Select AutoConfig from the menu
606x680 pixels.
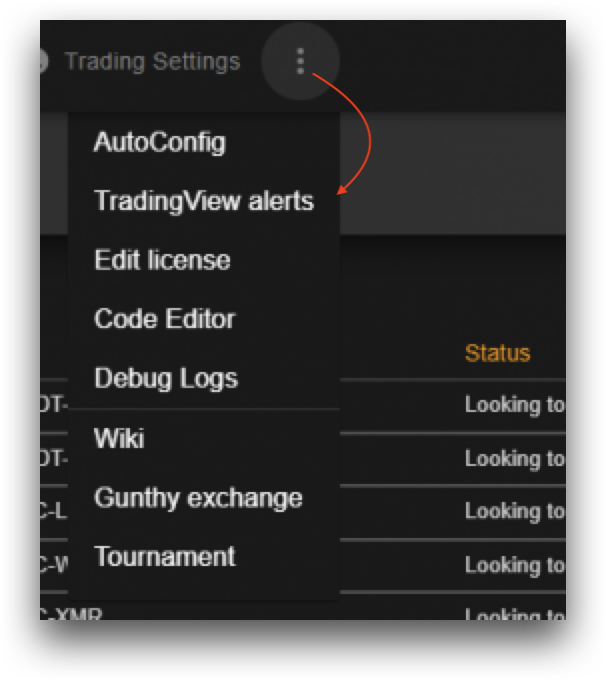click(x=160, y=142)
